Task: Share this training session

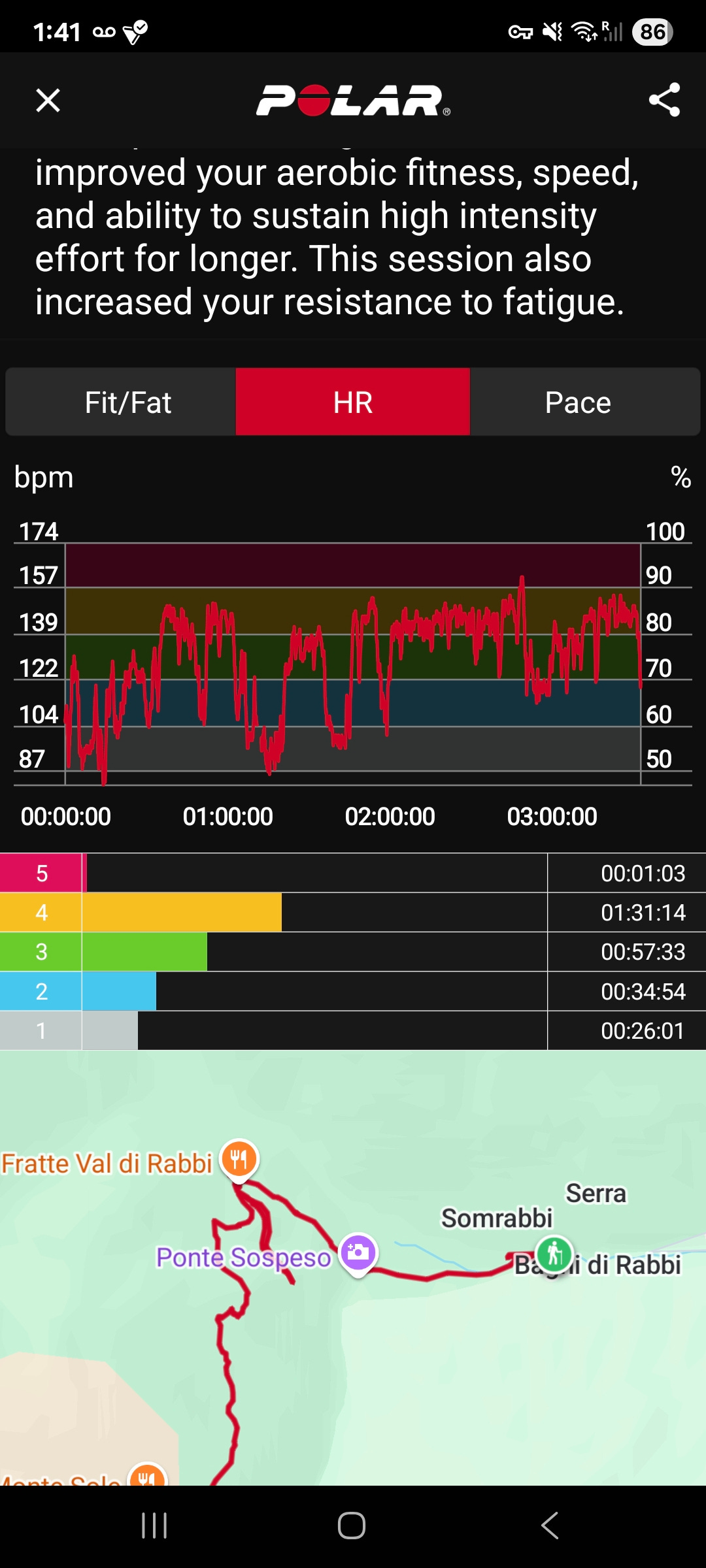Action: (x=664, y=100)
